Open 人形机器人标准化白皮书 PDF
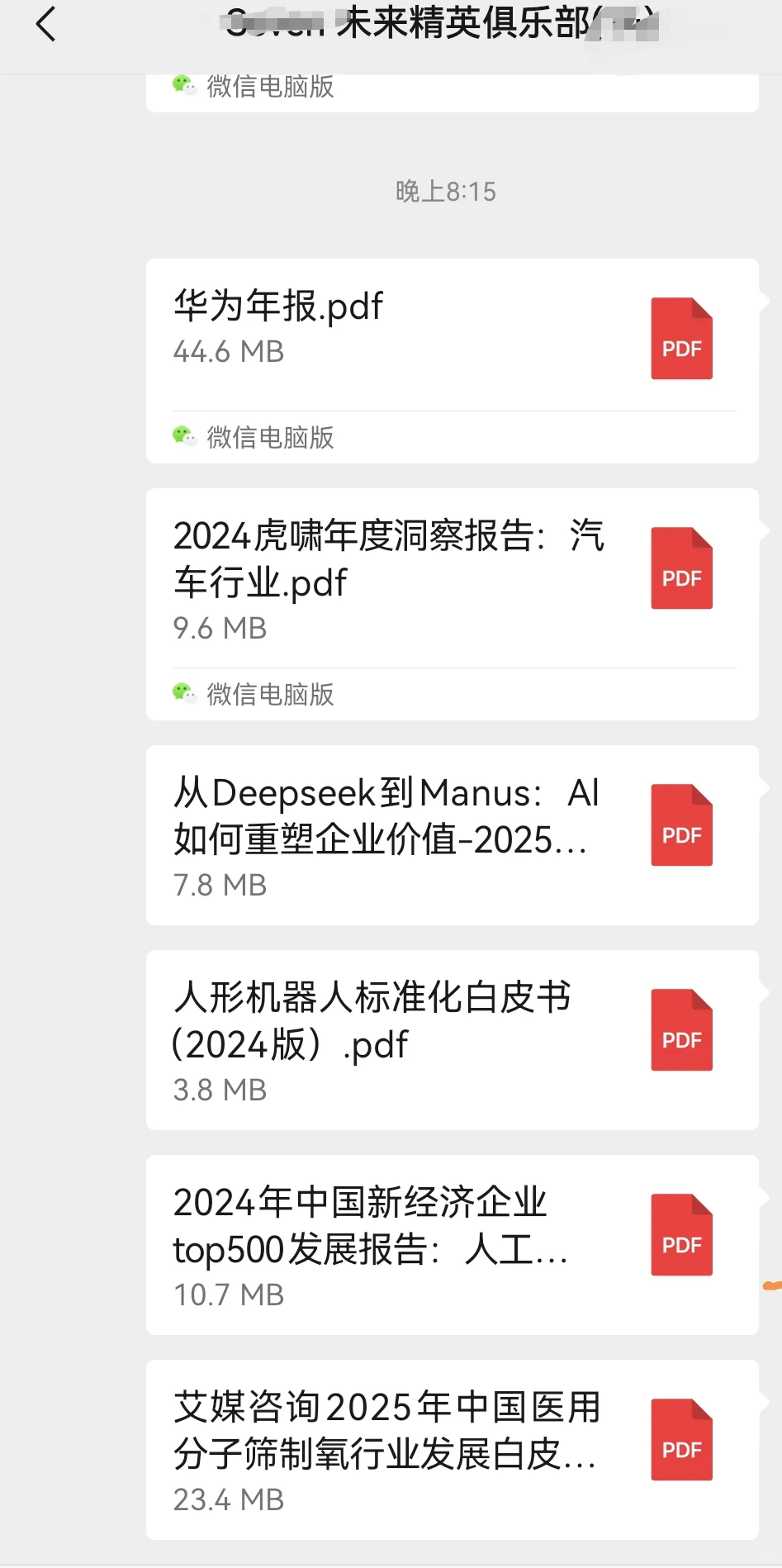This screenshot has width=782, height=1568. (x=451, y=1039)
